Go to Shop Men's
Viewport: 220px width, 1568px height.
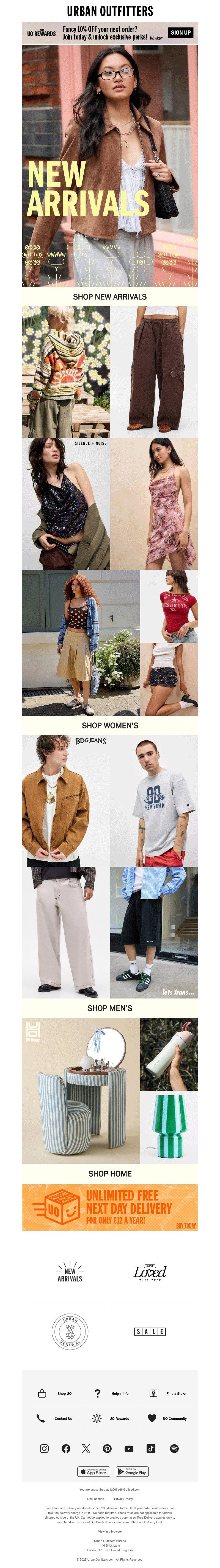tap(110, 1007)
